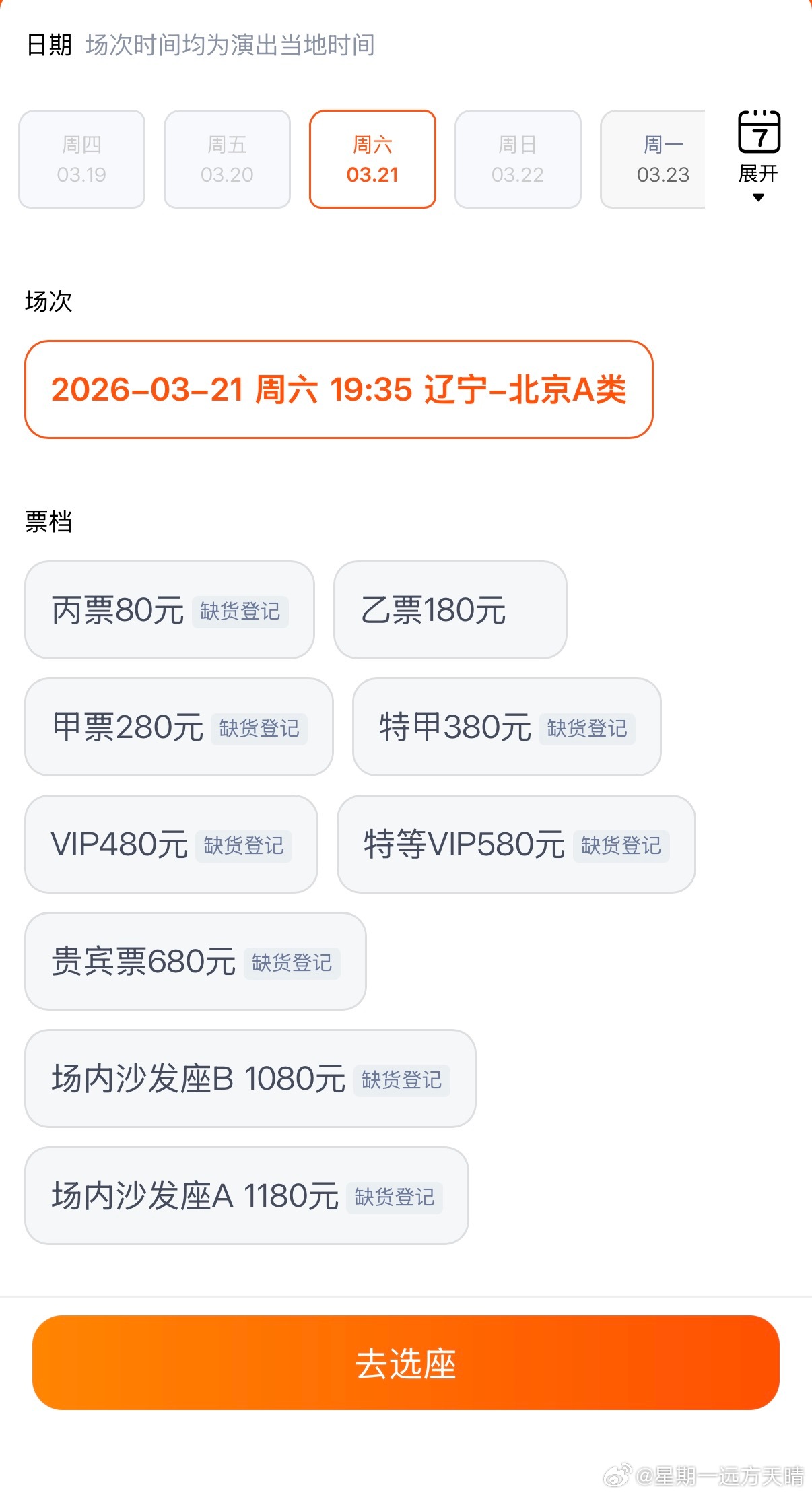
Task: Choose the 乙票180元 ticket tier
Action: pos(450,609)
